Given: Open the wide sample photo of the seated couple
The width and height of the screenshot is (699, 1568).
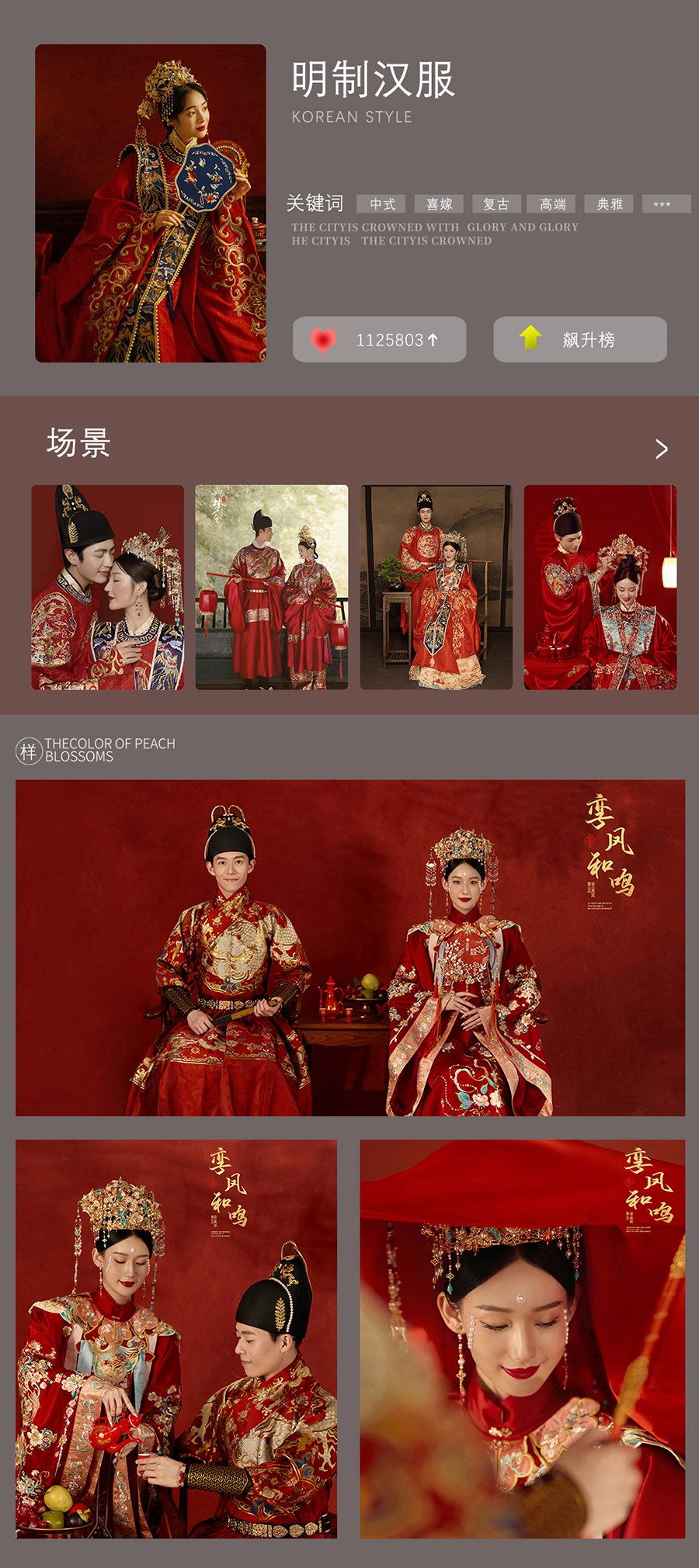Looking at the screenshot, I should pyautogui.click(x=350, y=948).
